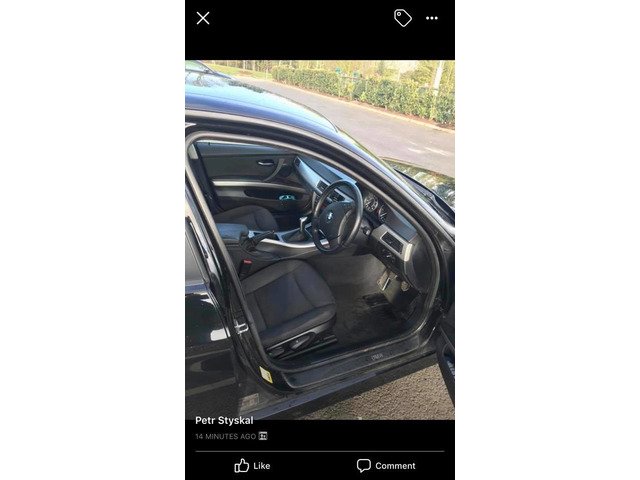This screenshot has height=480, width=640.
Task: Comment on this photo
Action: coord(386,465)
